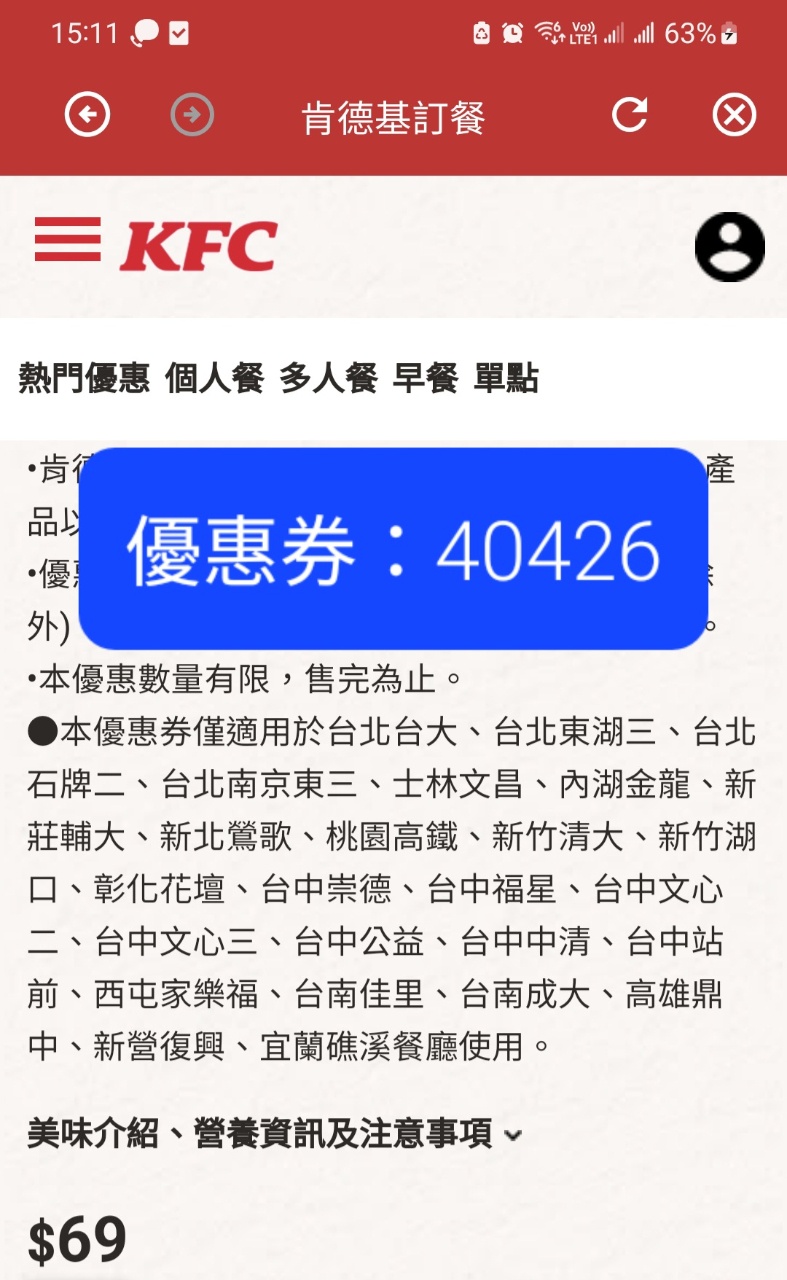Open the account profile icon
787x1280 pixels.
pos(729,246)
